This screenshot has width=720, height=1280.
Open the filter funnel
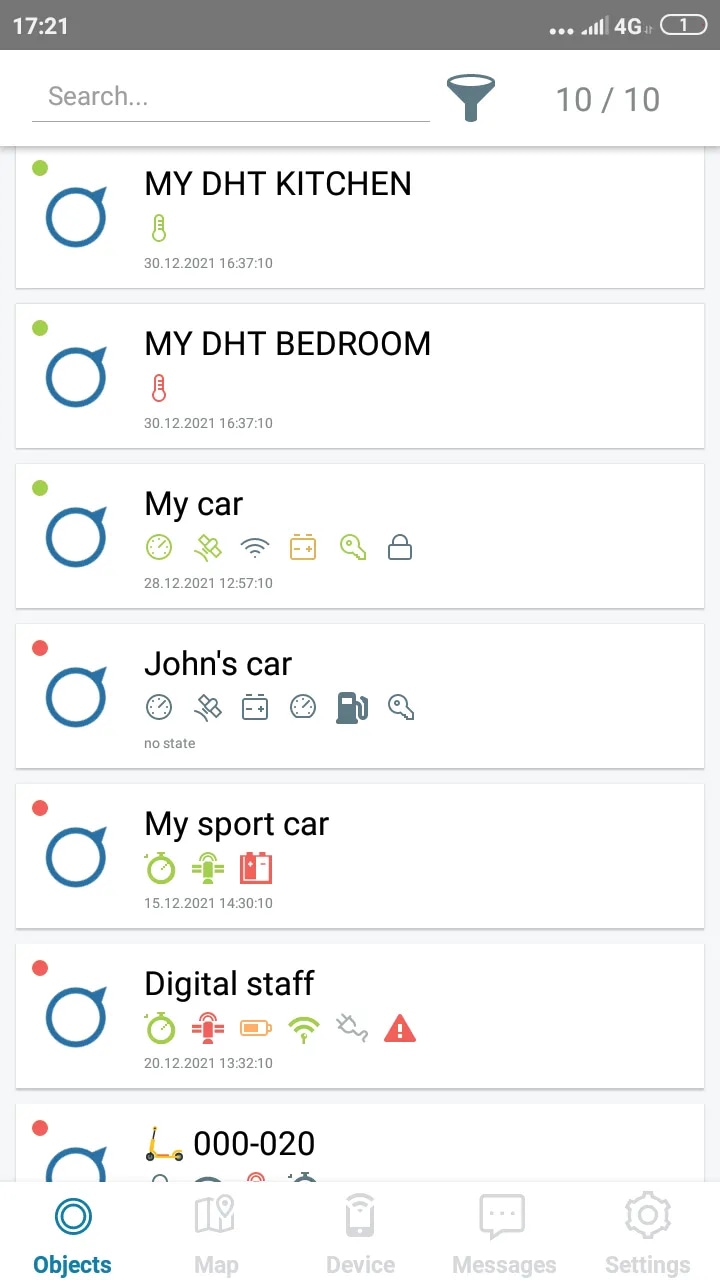coord(471,98)
